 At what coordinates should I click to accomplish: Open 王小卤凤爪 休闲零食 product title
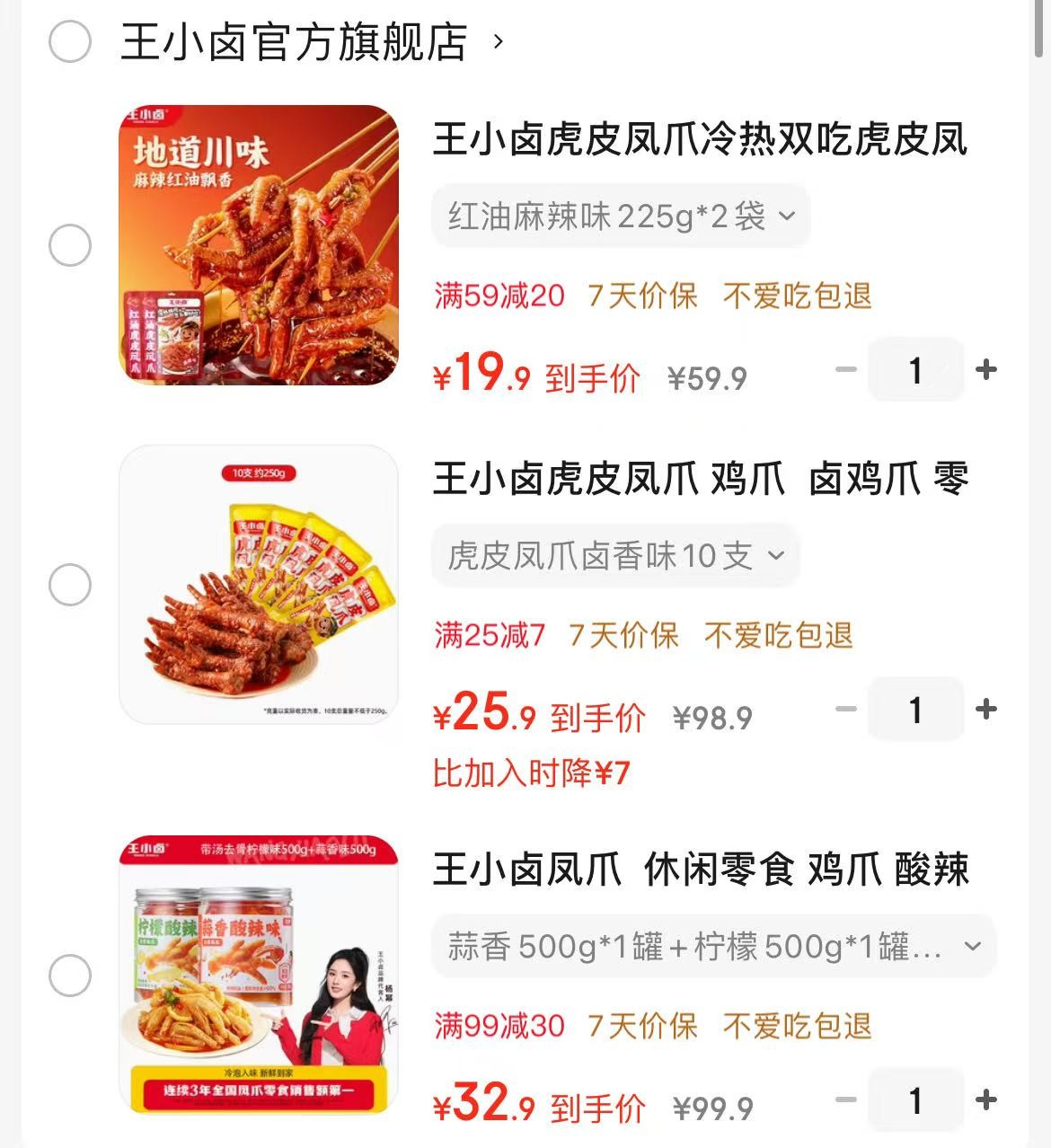tap(700, 870)
